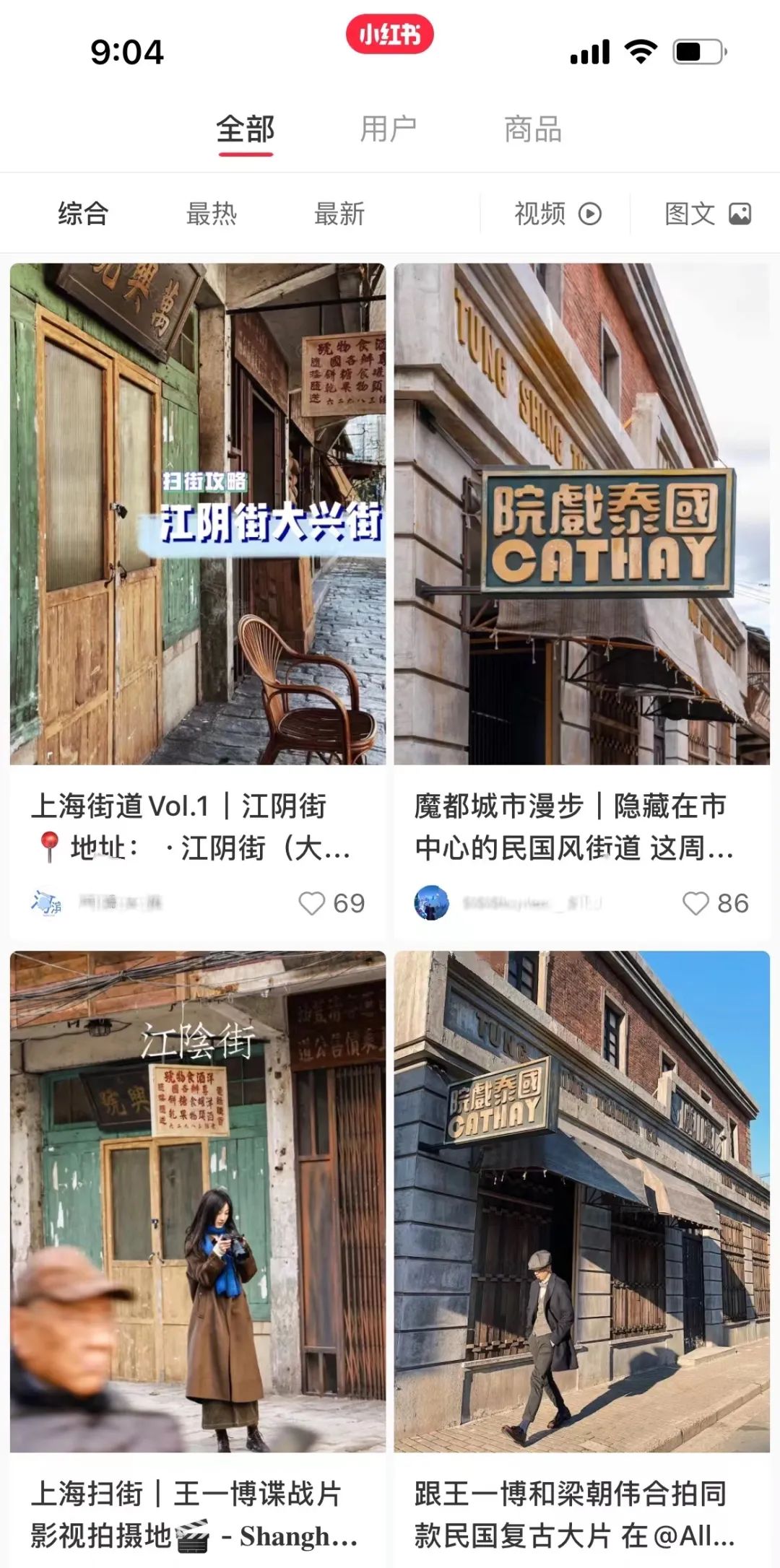This screenshot has height=1568, width=780.
Task: Switch to the 用户 tab
Action: click(x=389, y=130)
